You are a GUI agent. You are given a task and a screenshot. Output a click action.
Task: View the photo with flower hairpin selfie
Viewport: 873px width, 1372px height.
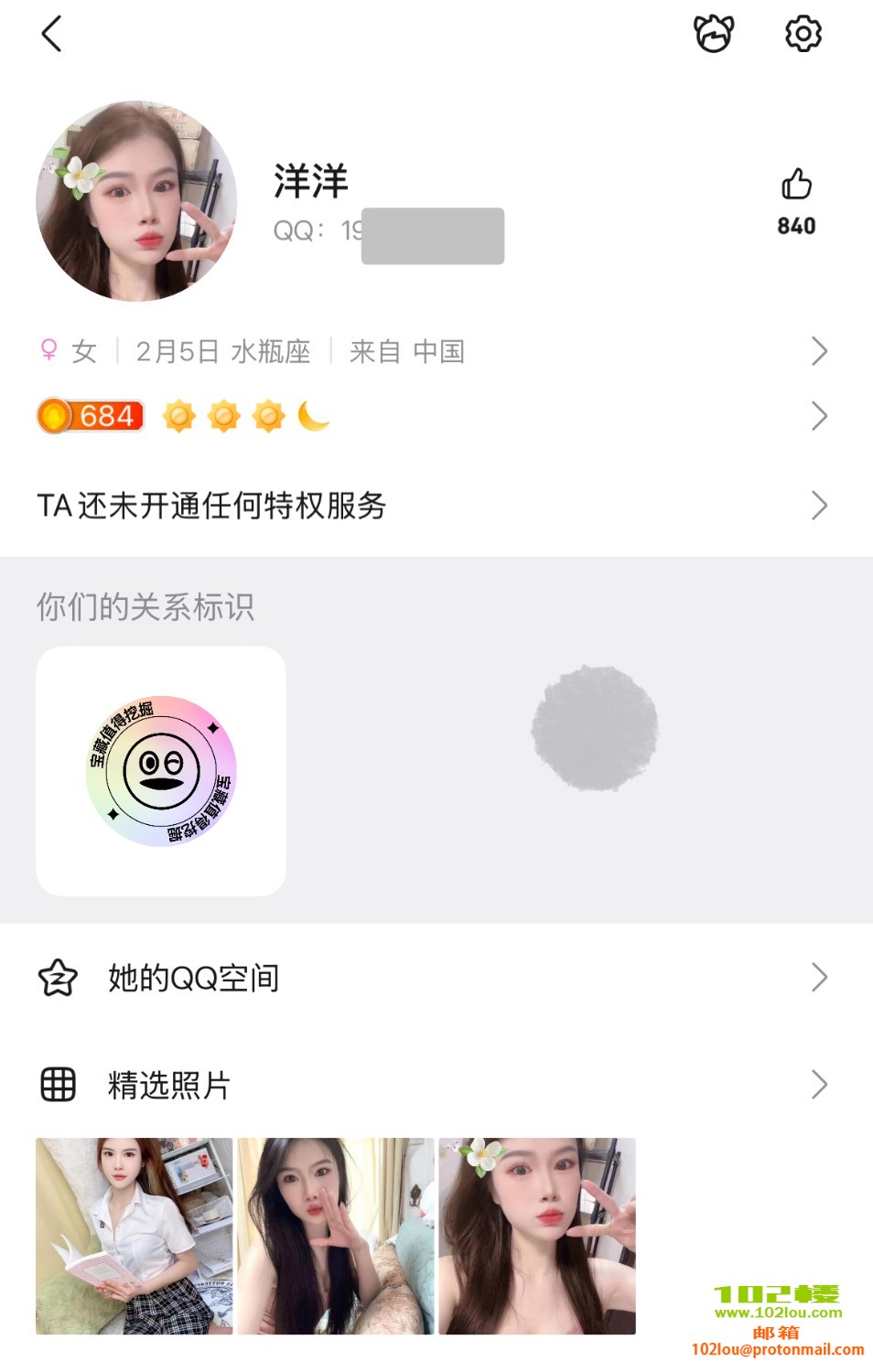pyautogui.click(x=537, y=1236)
